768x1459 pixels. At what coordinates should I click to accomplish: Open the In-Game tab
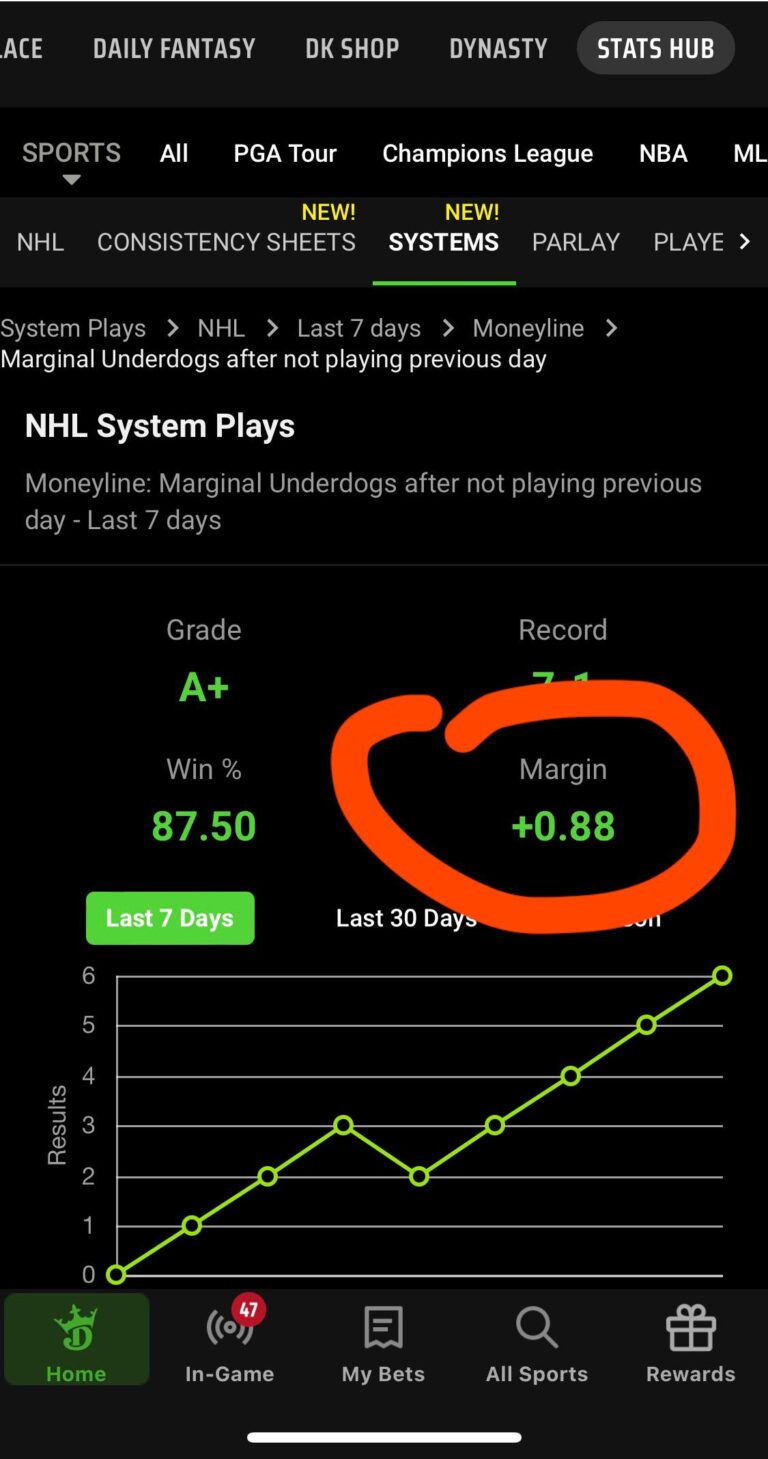[229, 1340]
